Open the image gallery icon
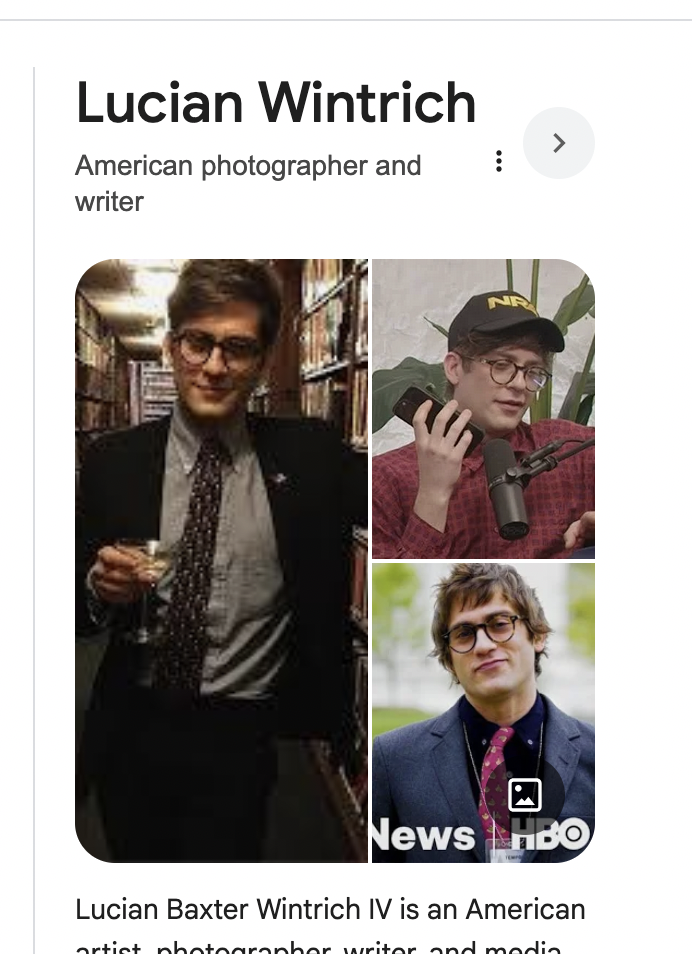The image size is (692, 954). [525, 795]
